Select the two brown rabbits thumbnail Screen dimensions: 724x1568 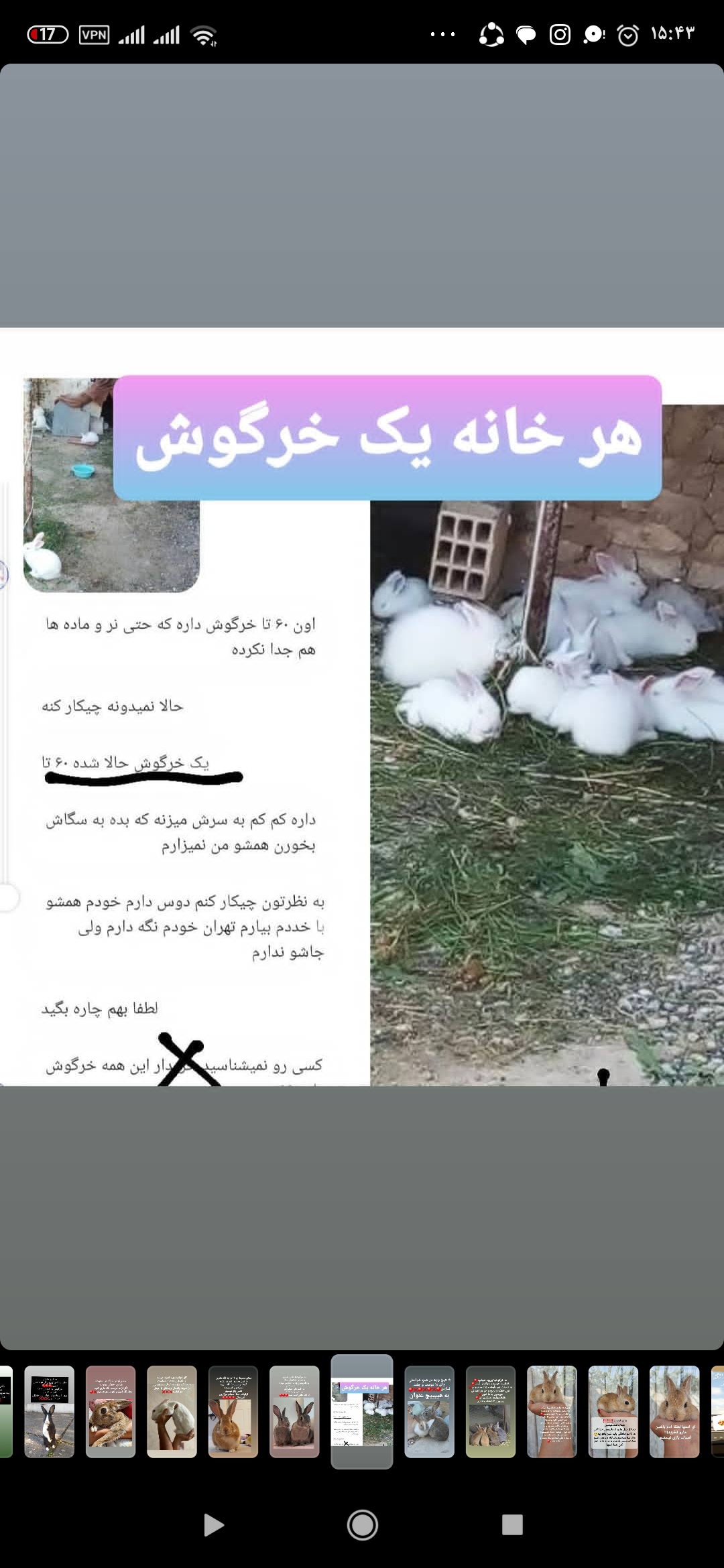point(294,1412)
